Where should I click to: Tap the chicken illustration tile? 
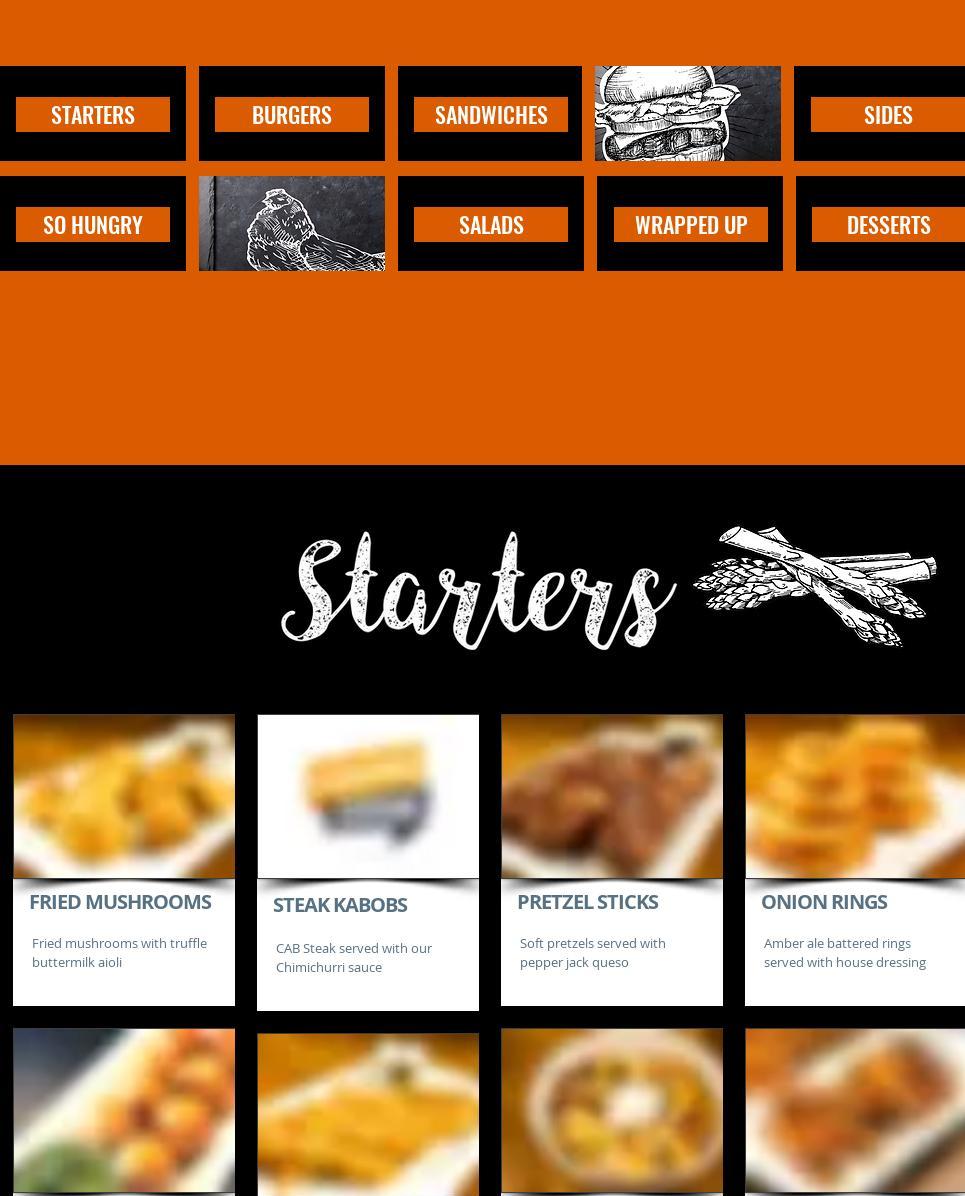tap(292, 224)
